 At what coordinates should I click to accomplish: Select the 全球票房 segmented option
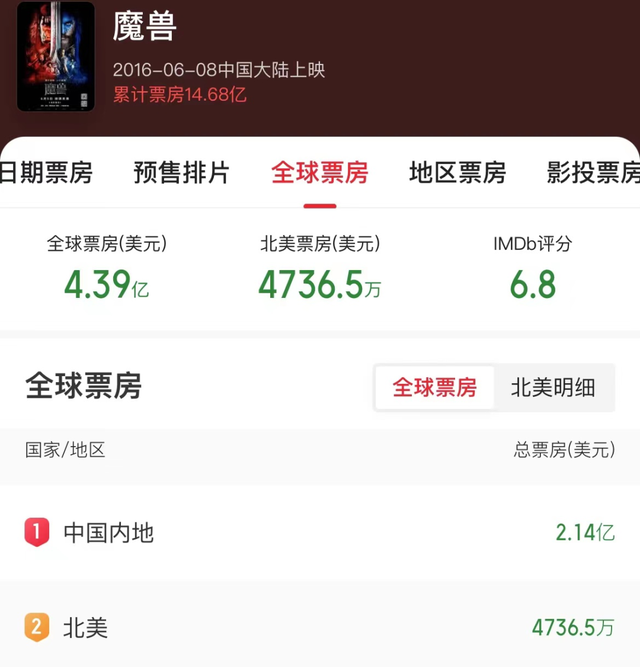click(434, 387)
